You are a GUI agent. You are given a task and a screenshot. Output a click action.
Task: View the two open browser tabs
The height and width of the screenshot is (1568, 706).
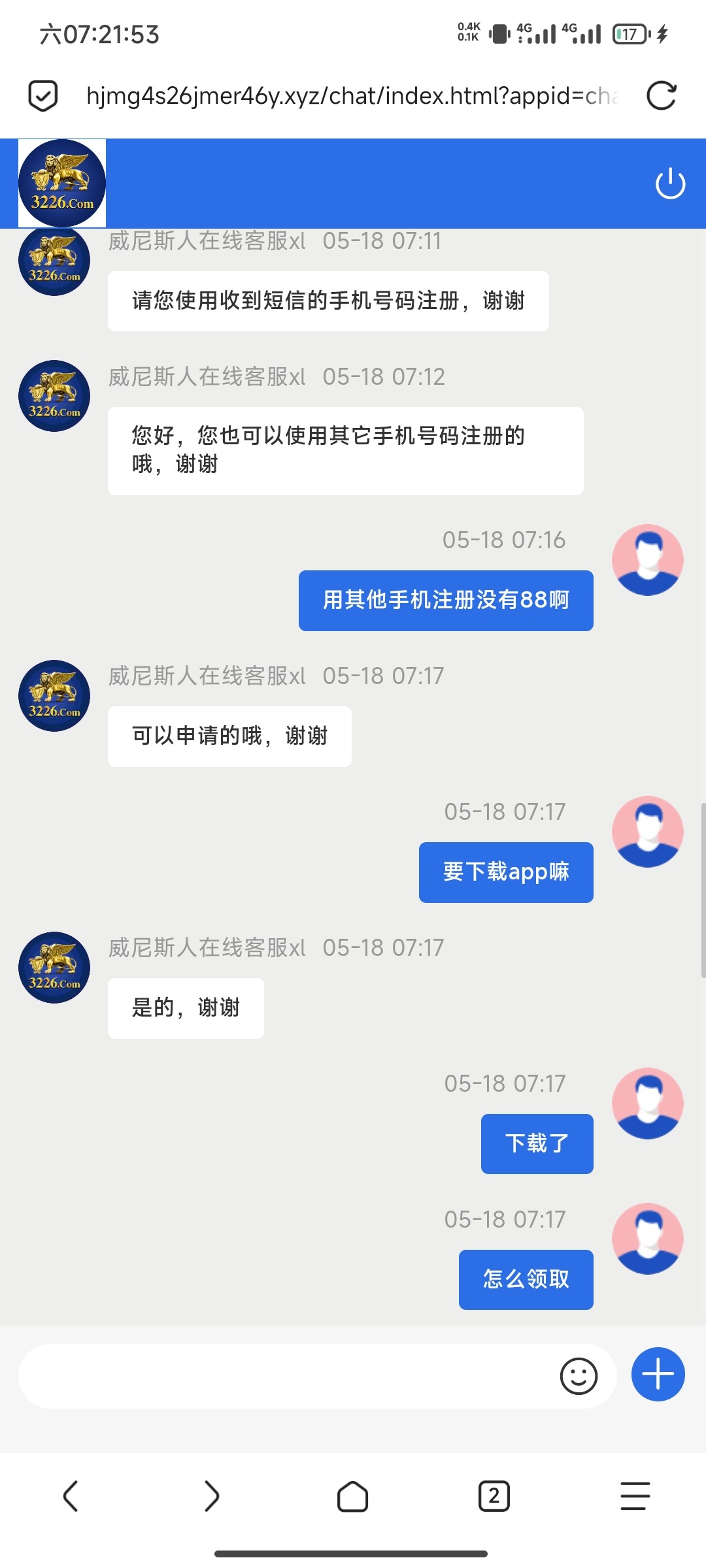pyautogui.click(x=494, y=1496)
